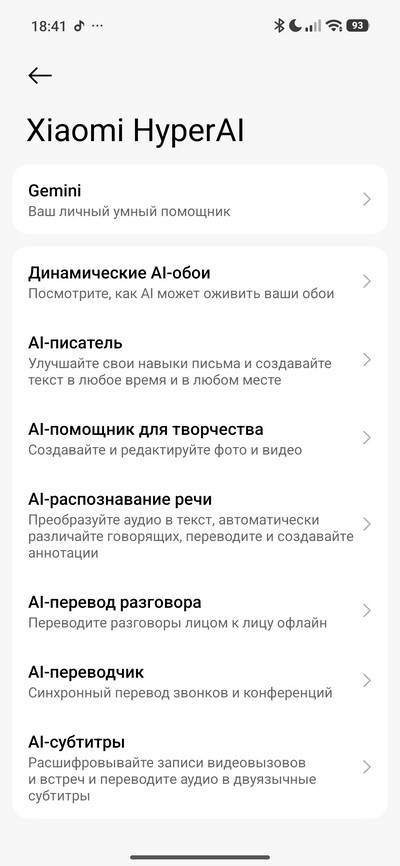Go back using the arrow icon

(x=40, y=76)
